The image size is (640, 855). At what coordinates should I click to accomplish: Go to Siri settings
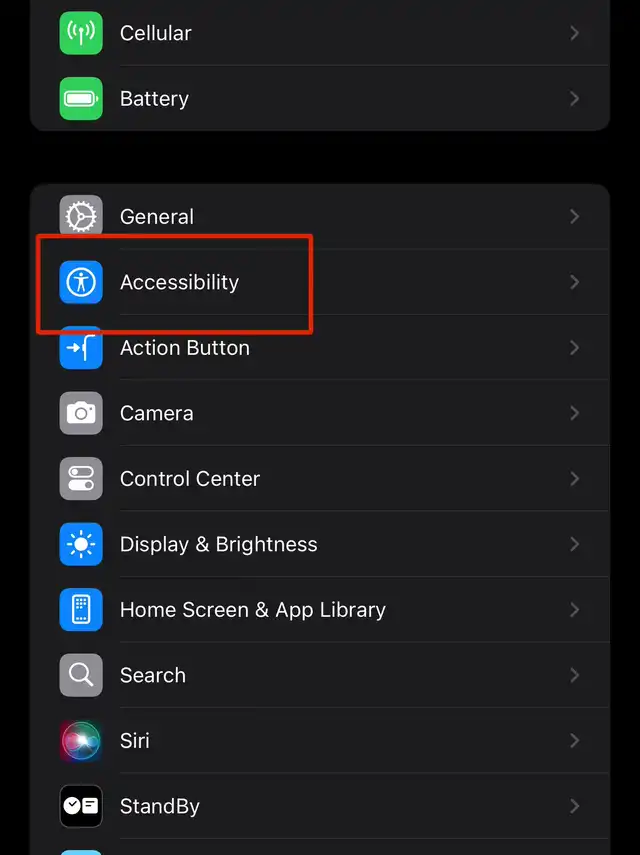[x=320, y=741]
